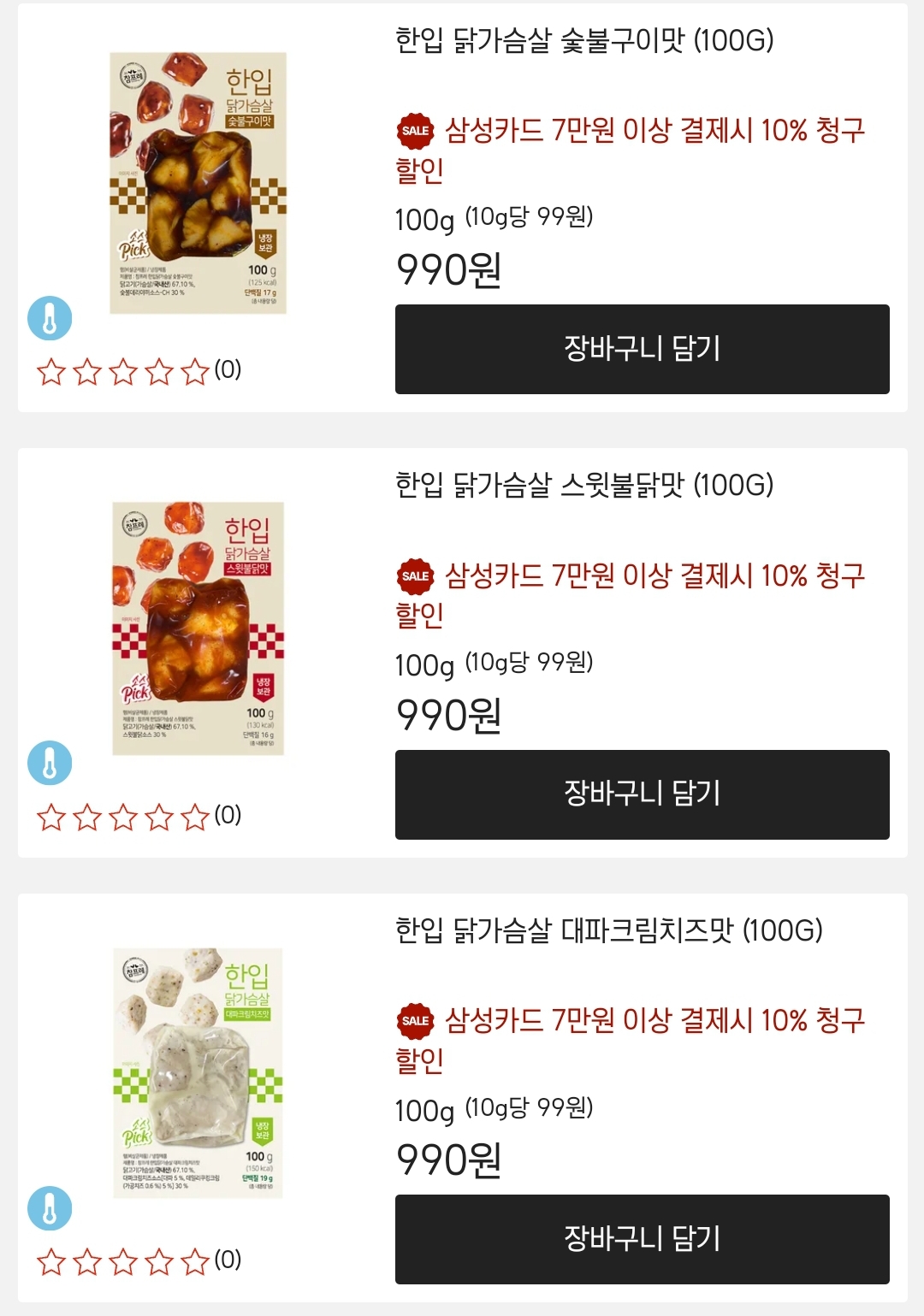Open 한입 닭가슴살 숯불구이맛 product image

[198, 183]
